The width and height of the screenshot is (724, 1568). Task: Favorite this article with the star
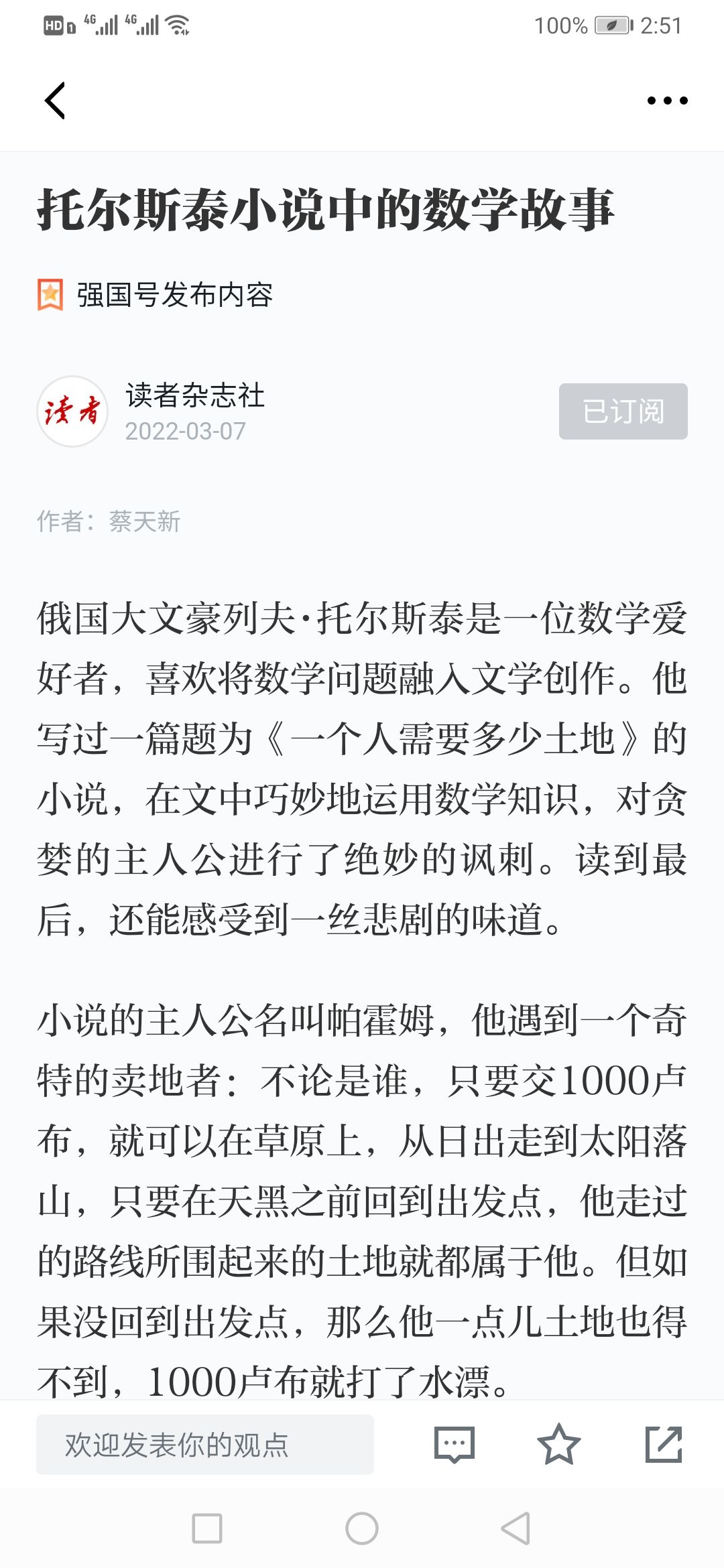tap(558, 1444)
